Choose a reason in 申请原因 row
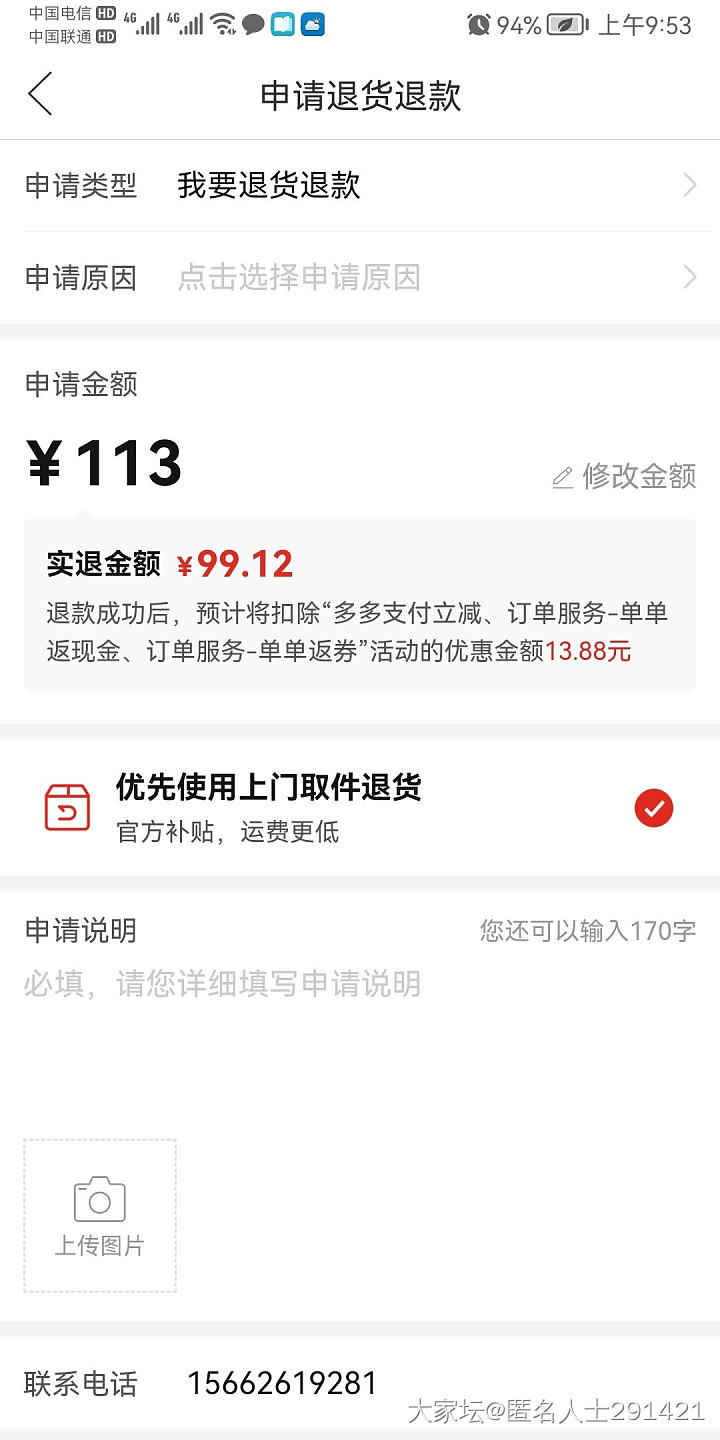Image resolution: width=720 pixels, height=1440 pixels. tap(360, 277)
